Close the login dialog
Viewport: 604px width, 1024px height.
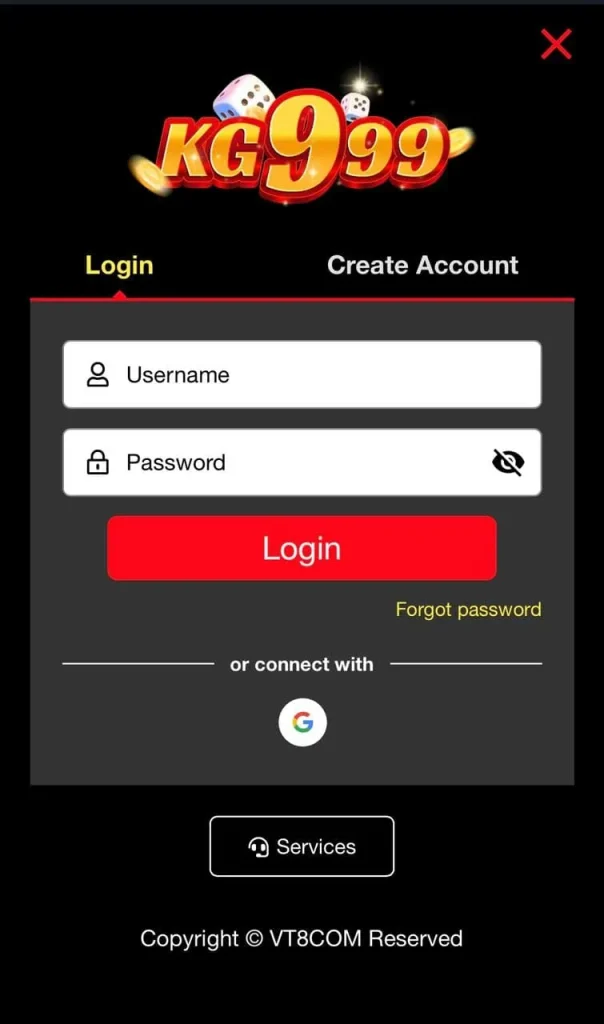point(556,44)
